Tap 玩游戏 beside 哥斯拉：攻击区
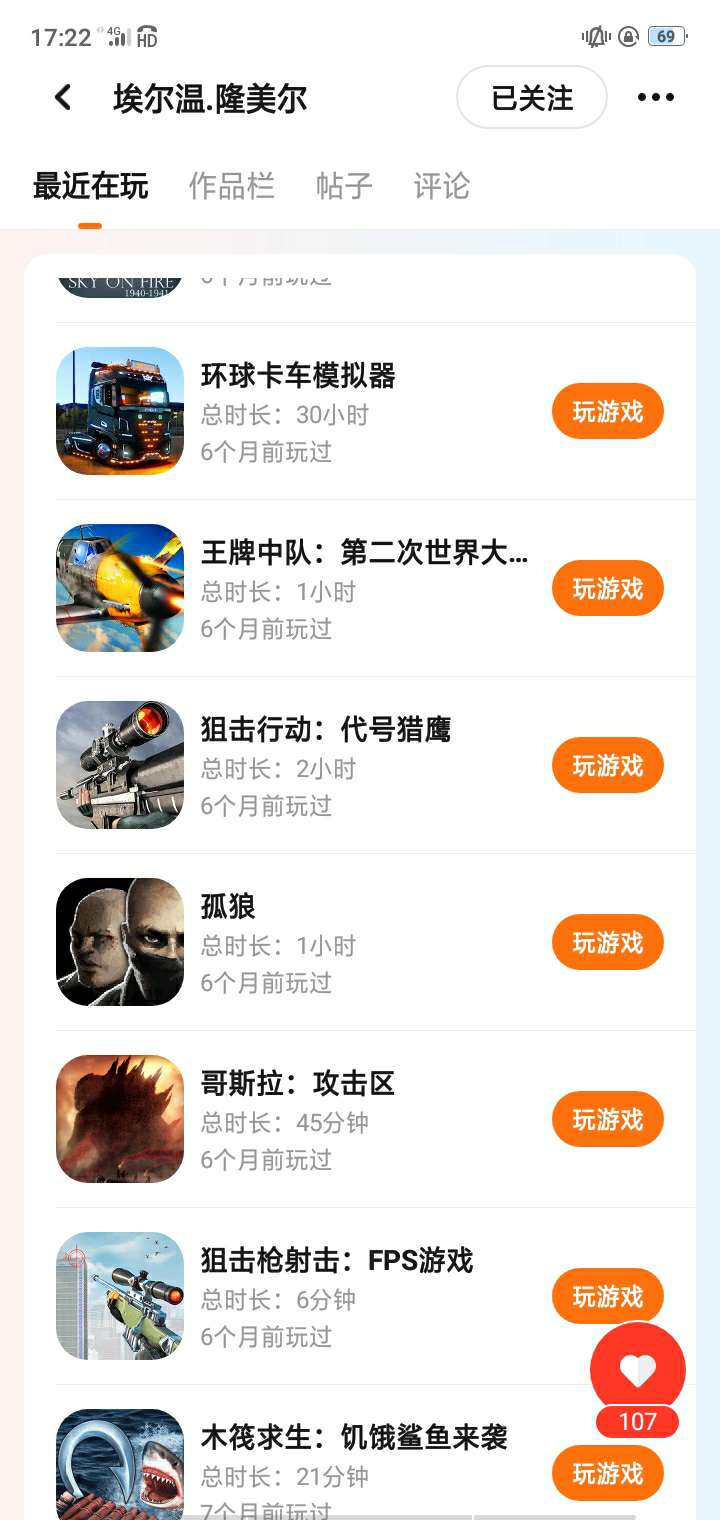This screenshot has height=1520, width=720. click(x=607, y=1119)
